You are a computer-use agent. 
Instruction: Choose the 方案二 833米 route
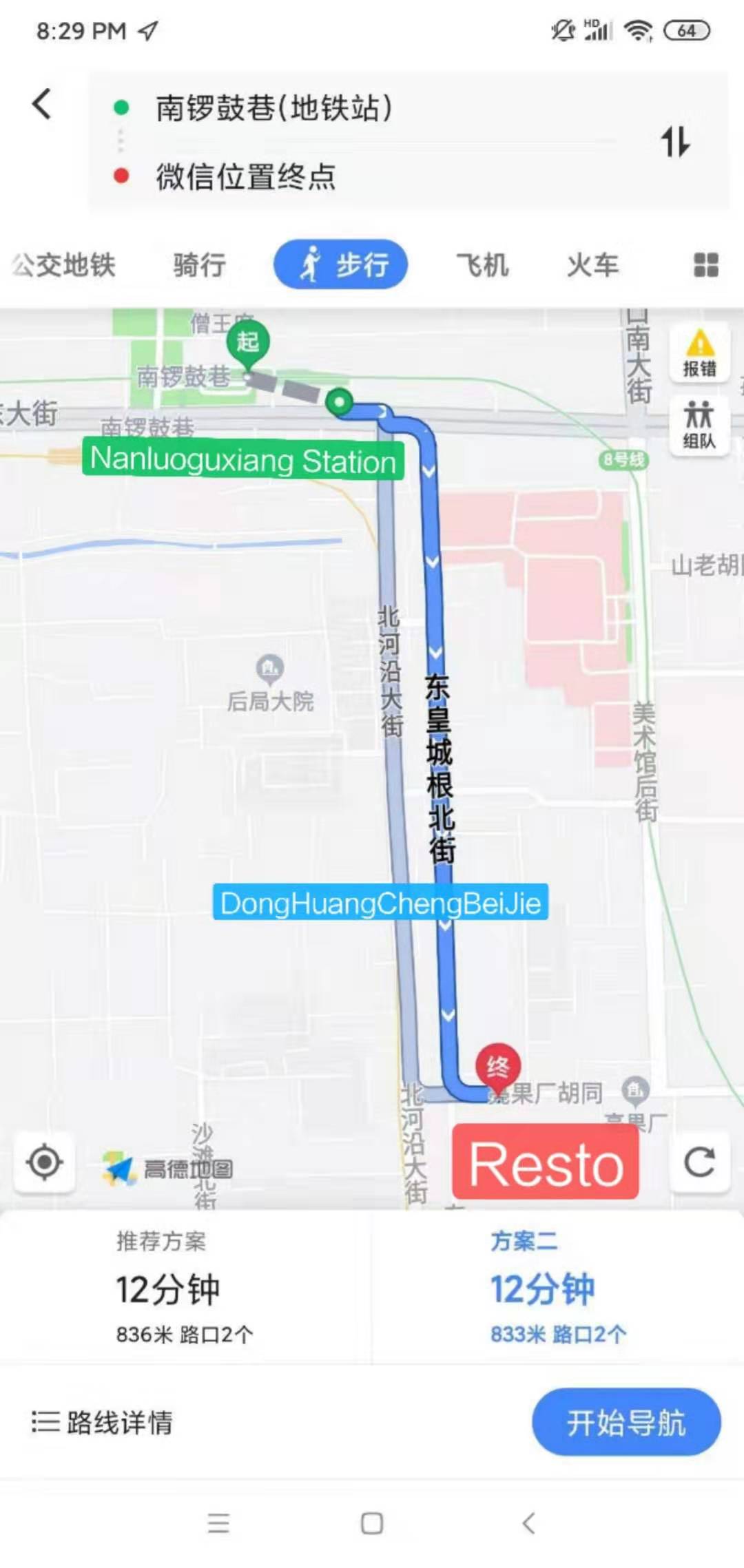[558, 1288]
